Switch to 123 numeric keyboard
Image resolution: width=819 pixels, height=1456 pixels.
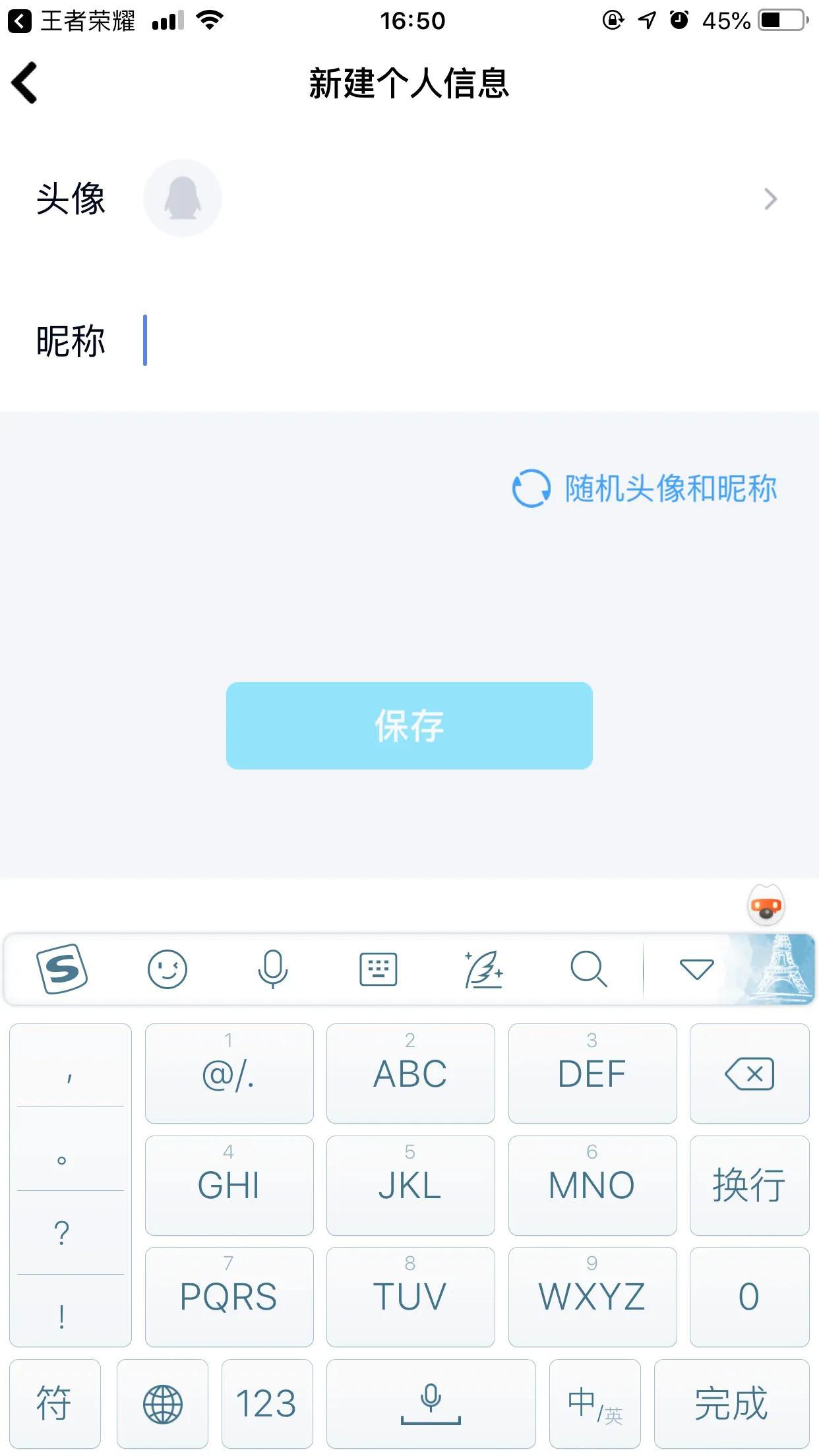coord(266,1403)
